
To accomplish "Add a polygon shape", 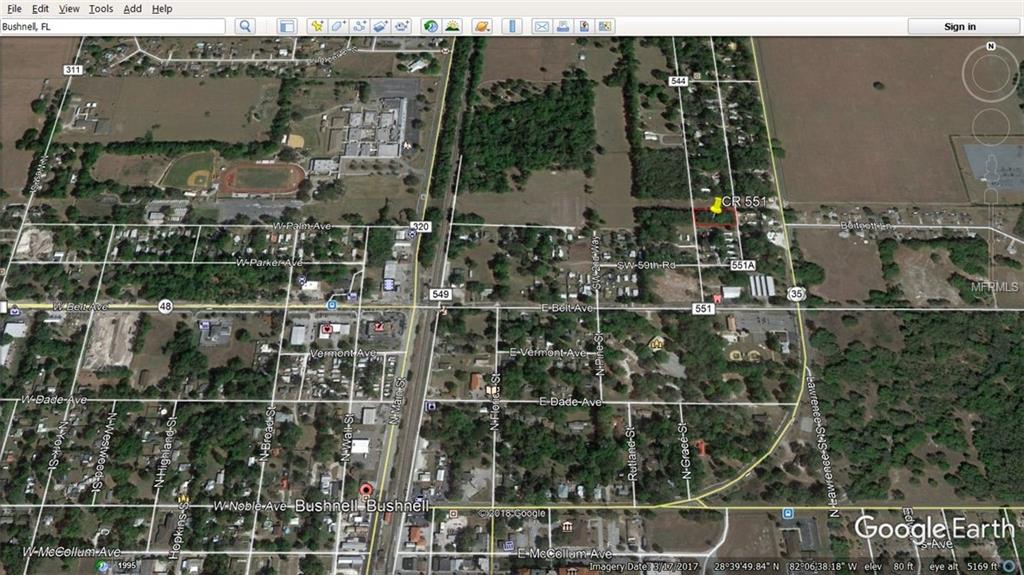I will [338, 26].
